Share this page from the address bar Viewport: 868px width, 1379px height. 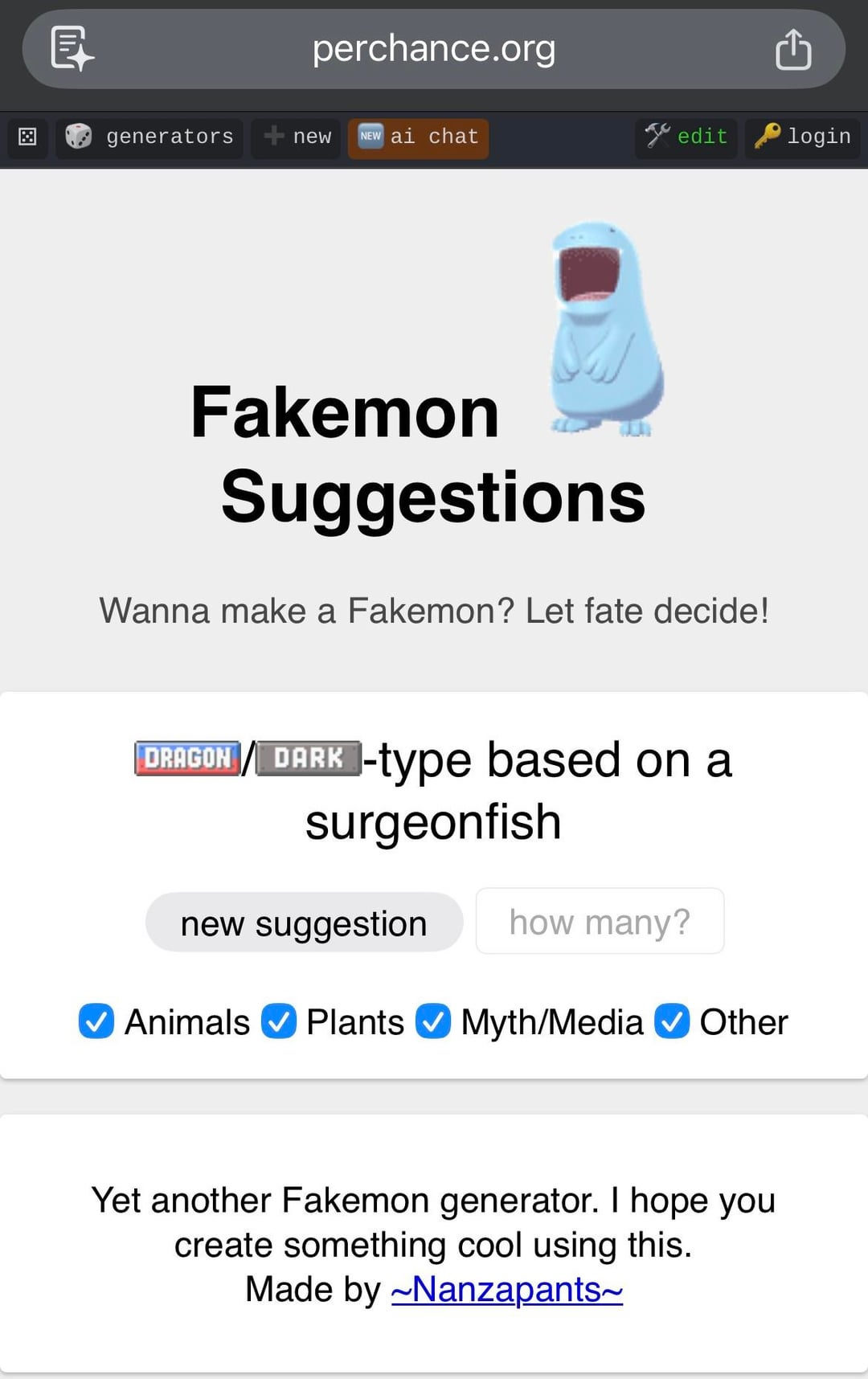coord(792,49)
